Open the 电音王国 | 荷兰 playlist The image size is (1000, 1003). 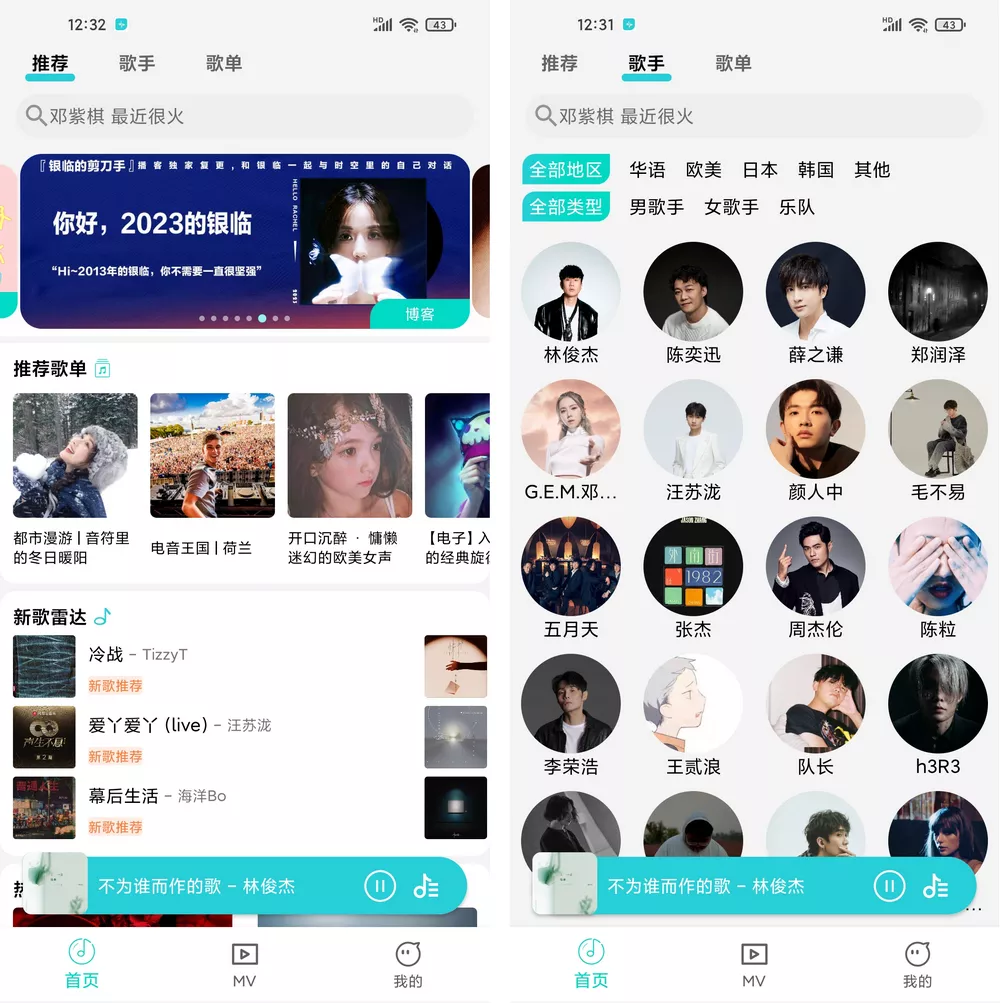(212, 455)
